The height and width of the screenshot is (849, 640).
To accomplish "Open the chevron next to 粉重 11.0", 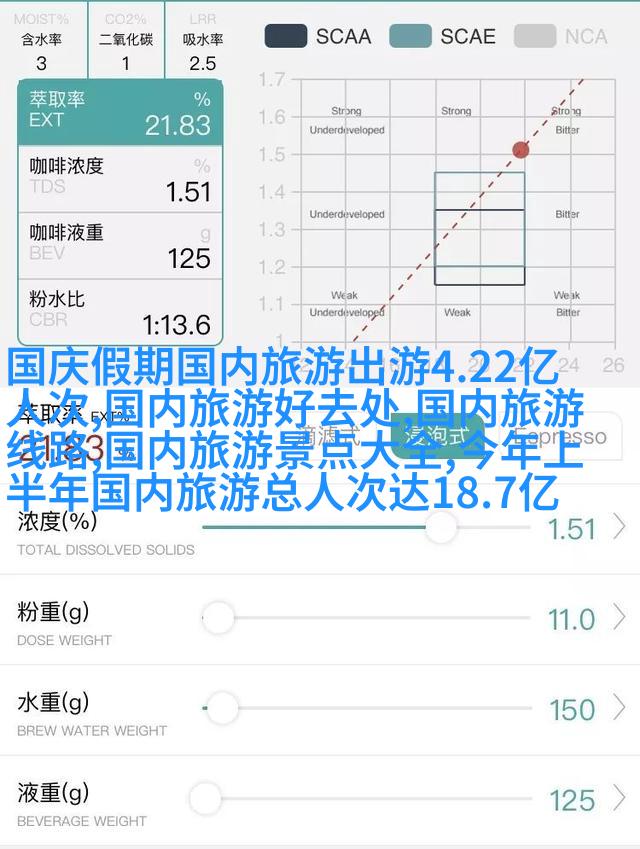I will (x=620, y=619).
